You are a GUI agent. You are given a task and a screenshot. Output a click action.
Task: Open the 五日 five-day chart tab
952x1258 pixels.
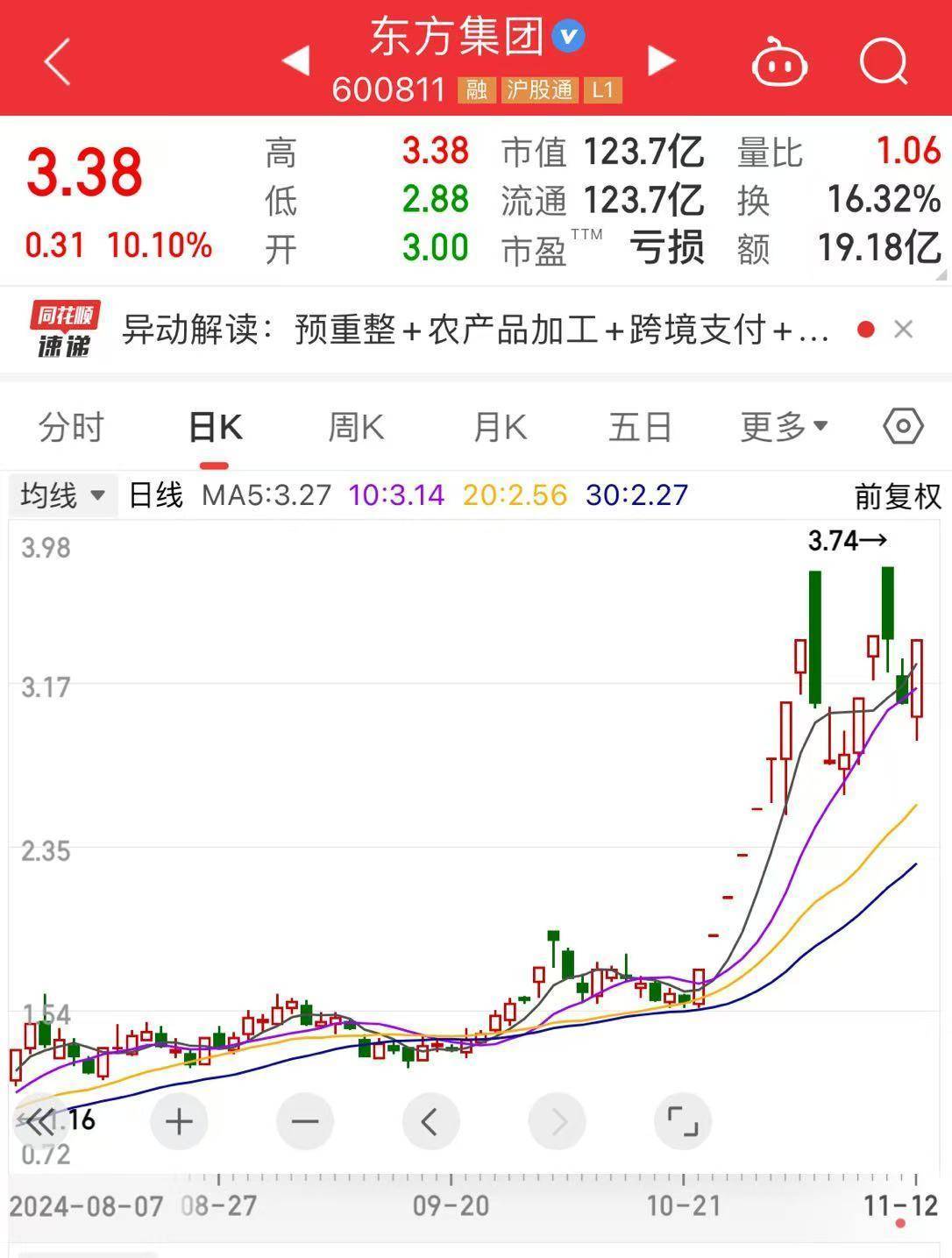pyautogui.click(x=641, y=427)
